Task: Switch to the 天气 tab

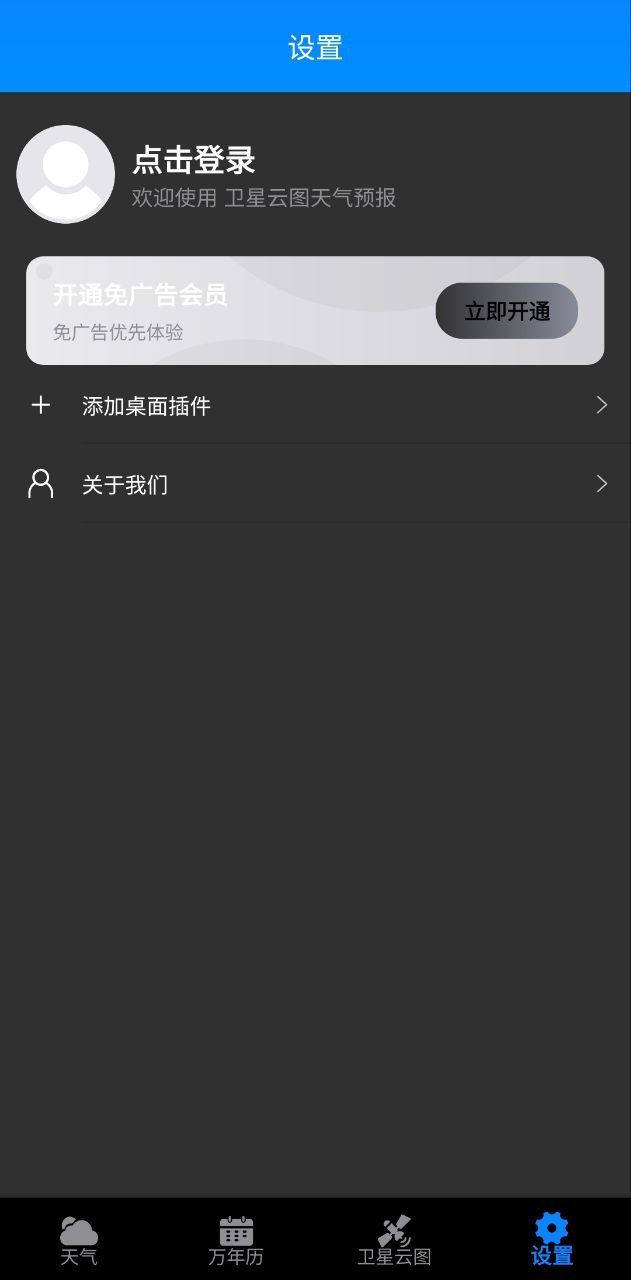Action: [79, 1240]
